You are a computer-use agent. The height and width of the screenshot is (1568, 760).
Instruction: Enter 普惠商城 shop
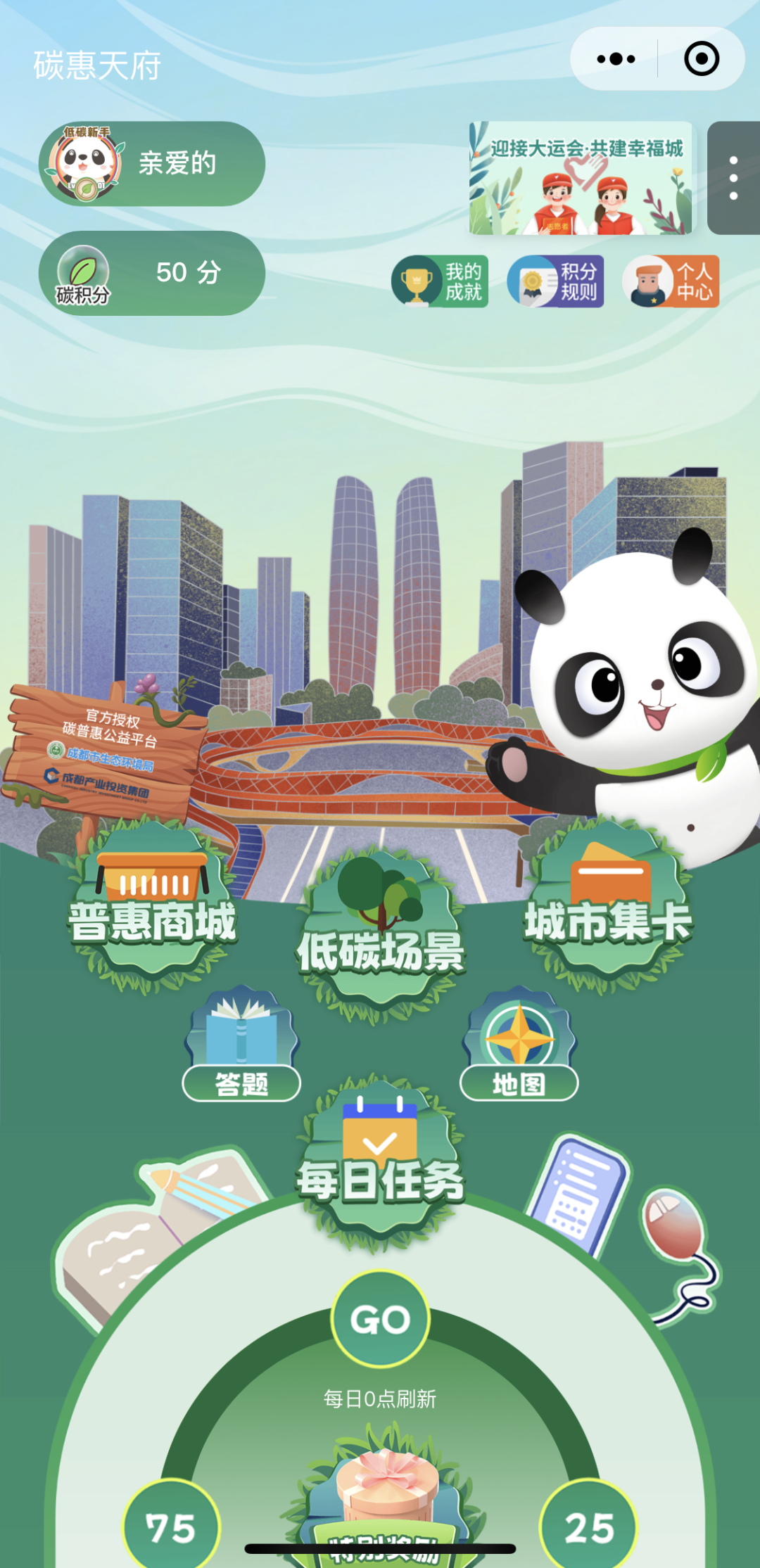tap(152, 911)
